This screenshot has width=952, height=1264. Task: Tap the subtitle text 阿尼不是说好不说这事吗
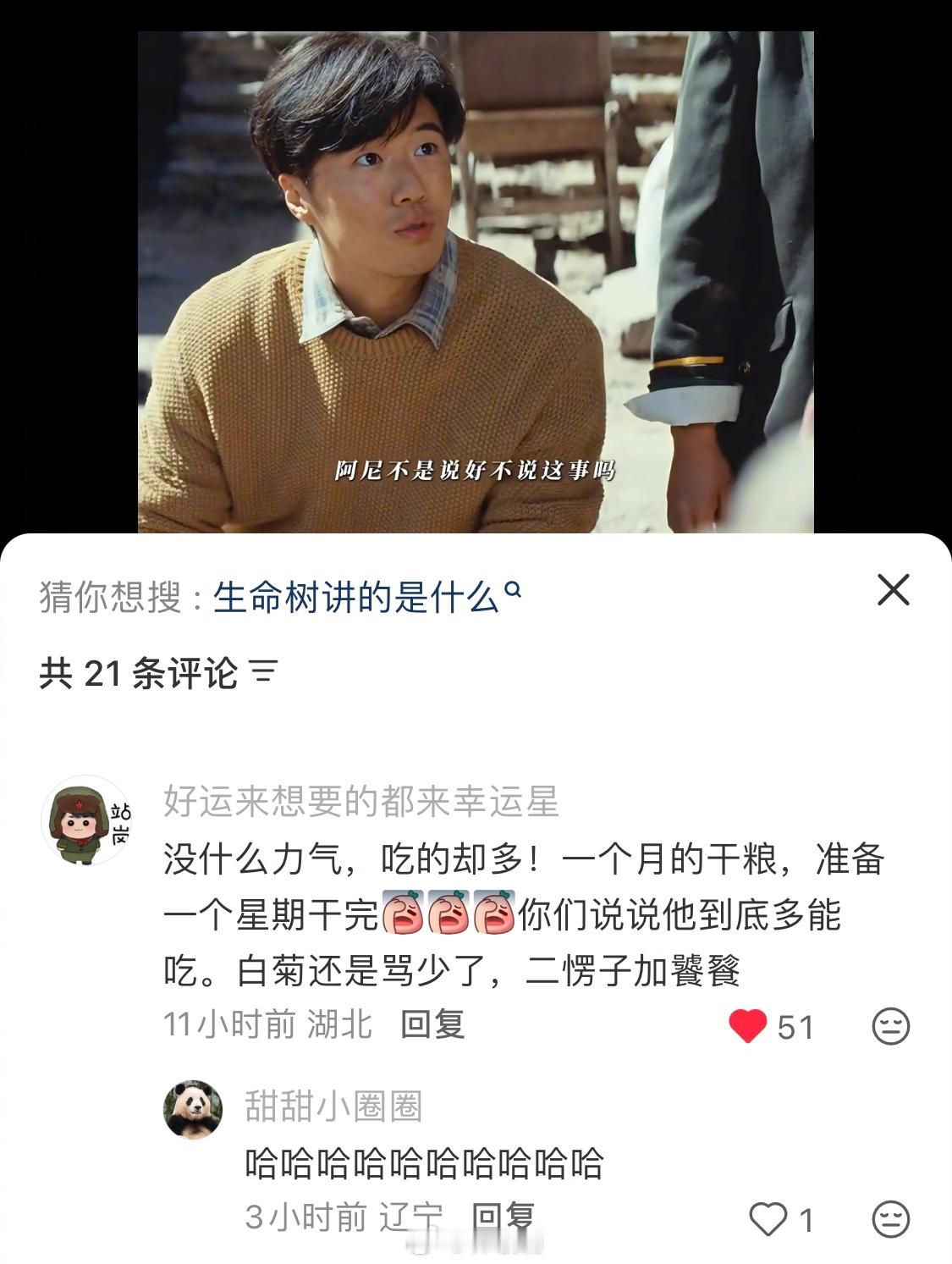(x=476, y=472)
